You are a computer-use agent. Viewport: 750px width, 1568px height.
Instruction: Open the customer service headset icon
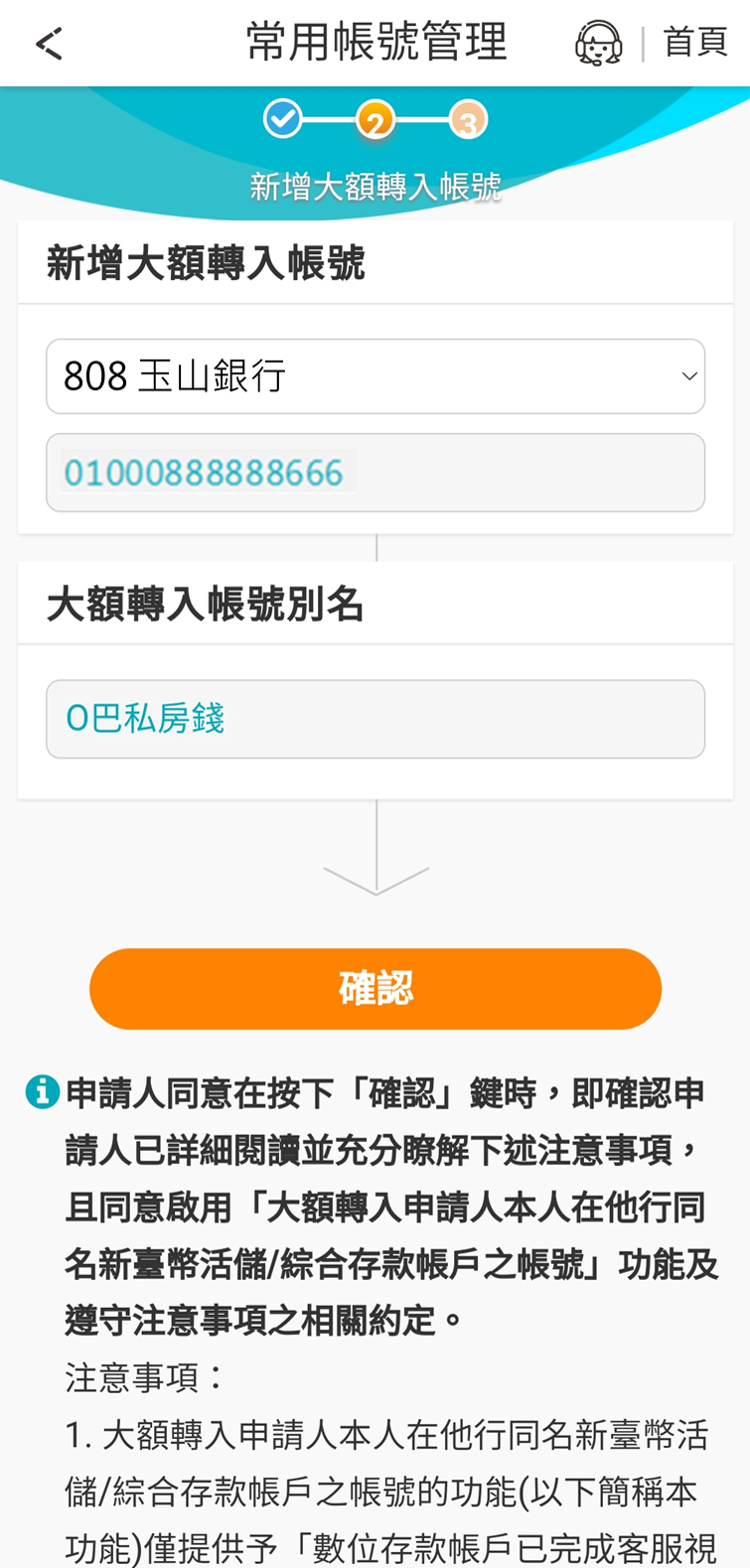598,44
